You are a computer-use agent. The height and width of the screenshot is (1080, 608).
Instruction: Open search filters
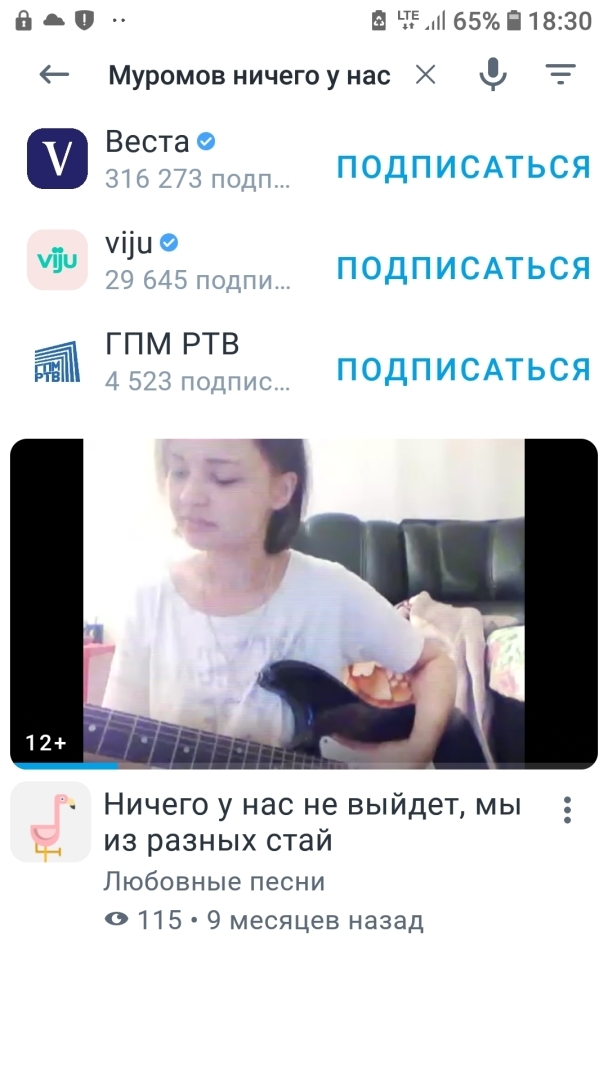pos(560,75)
